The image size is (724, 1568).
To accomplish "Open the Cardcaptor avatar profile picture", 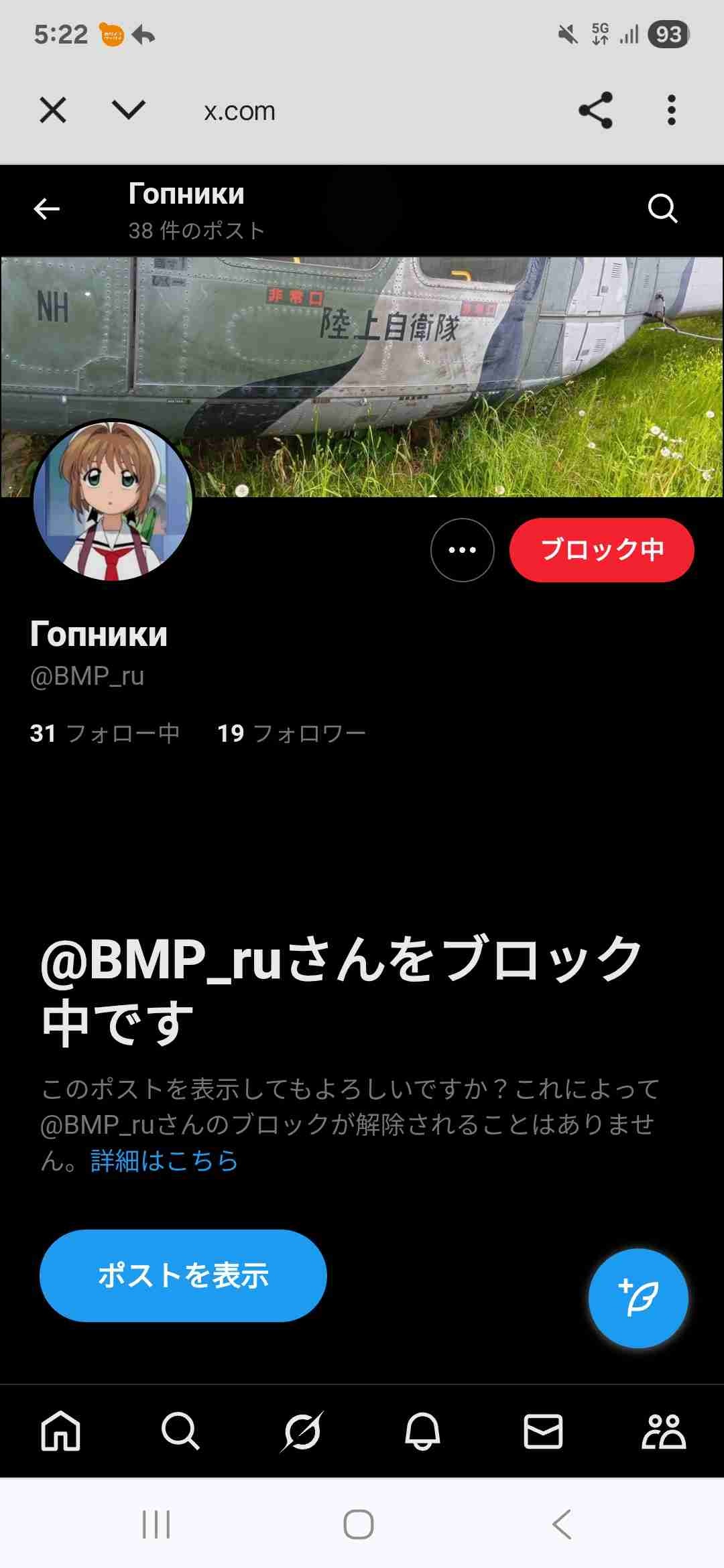I will pos(113,501).
